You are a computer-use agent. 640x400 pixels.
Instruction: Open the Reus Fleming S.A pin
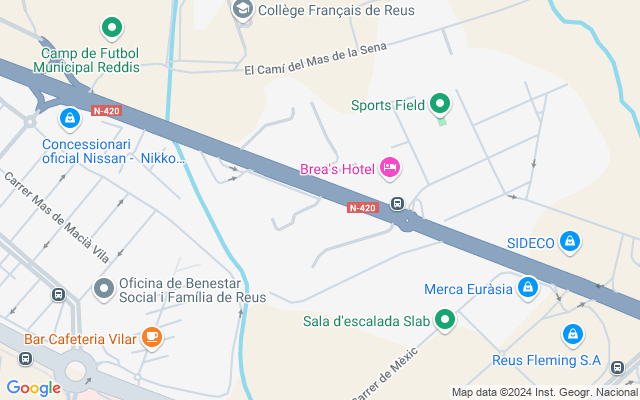click(573, 335)
